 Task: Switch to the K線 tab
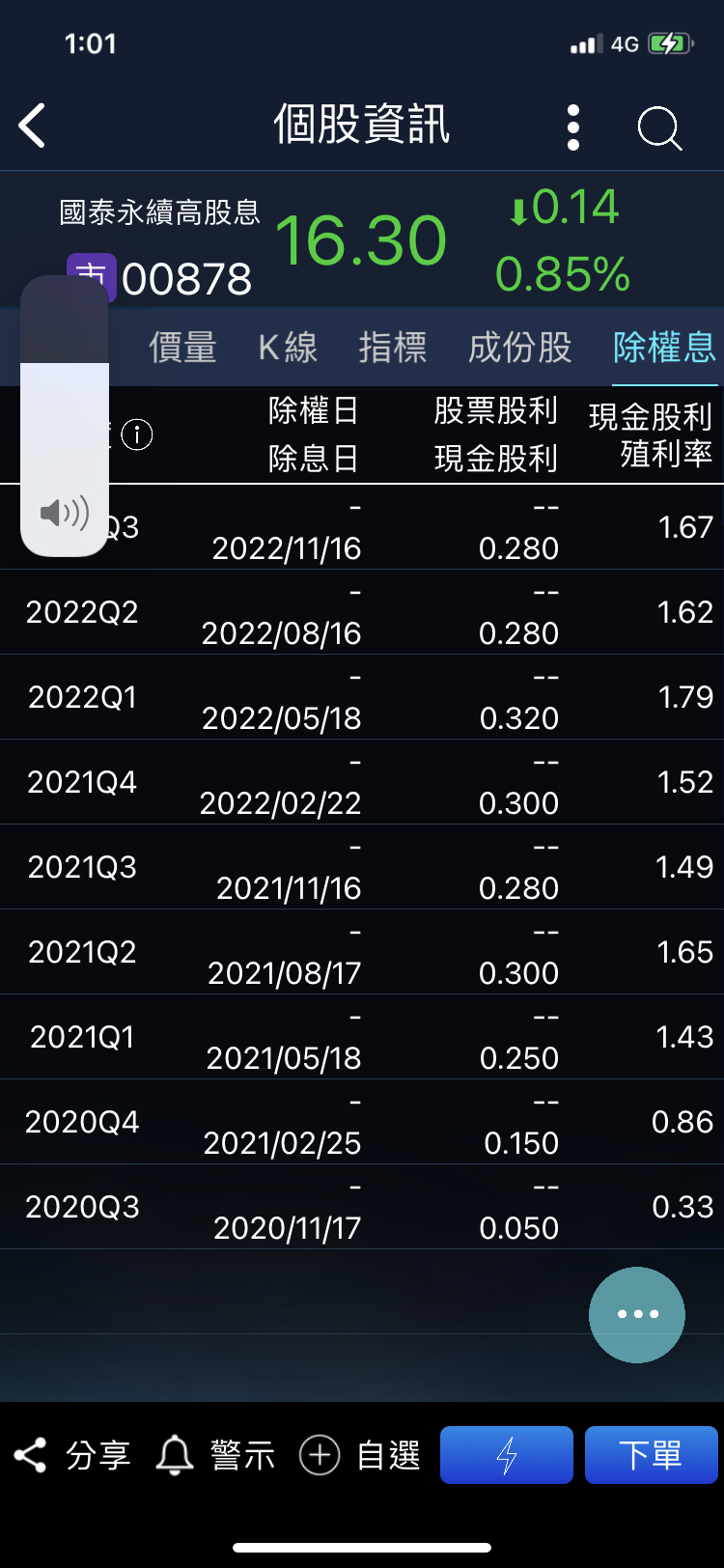(288, 348)
